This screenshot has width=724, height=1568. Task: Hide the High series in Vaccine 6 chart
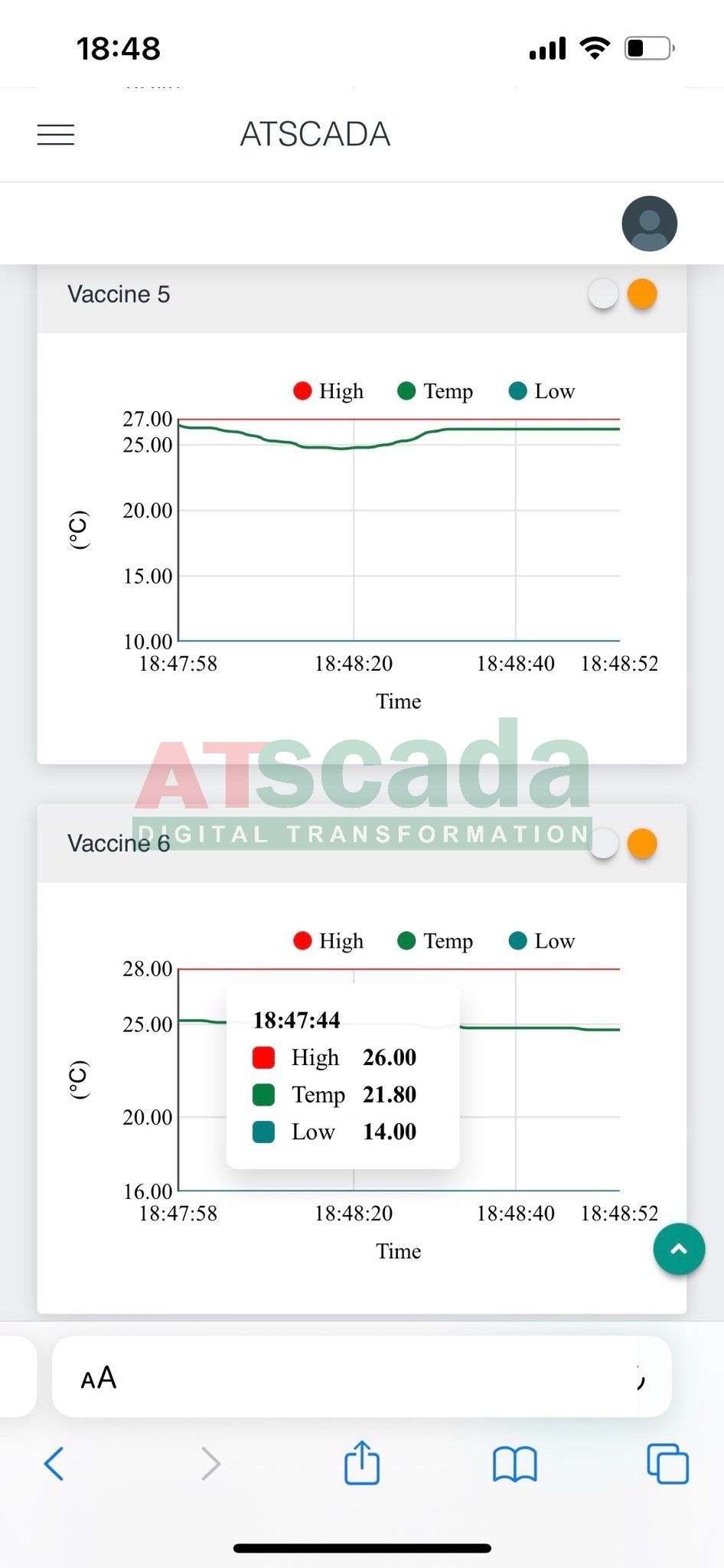pyautogui.click(x=328, y=941)
